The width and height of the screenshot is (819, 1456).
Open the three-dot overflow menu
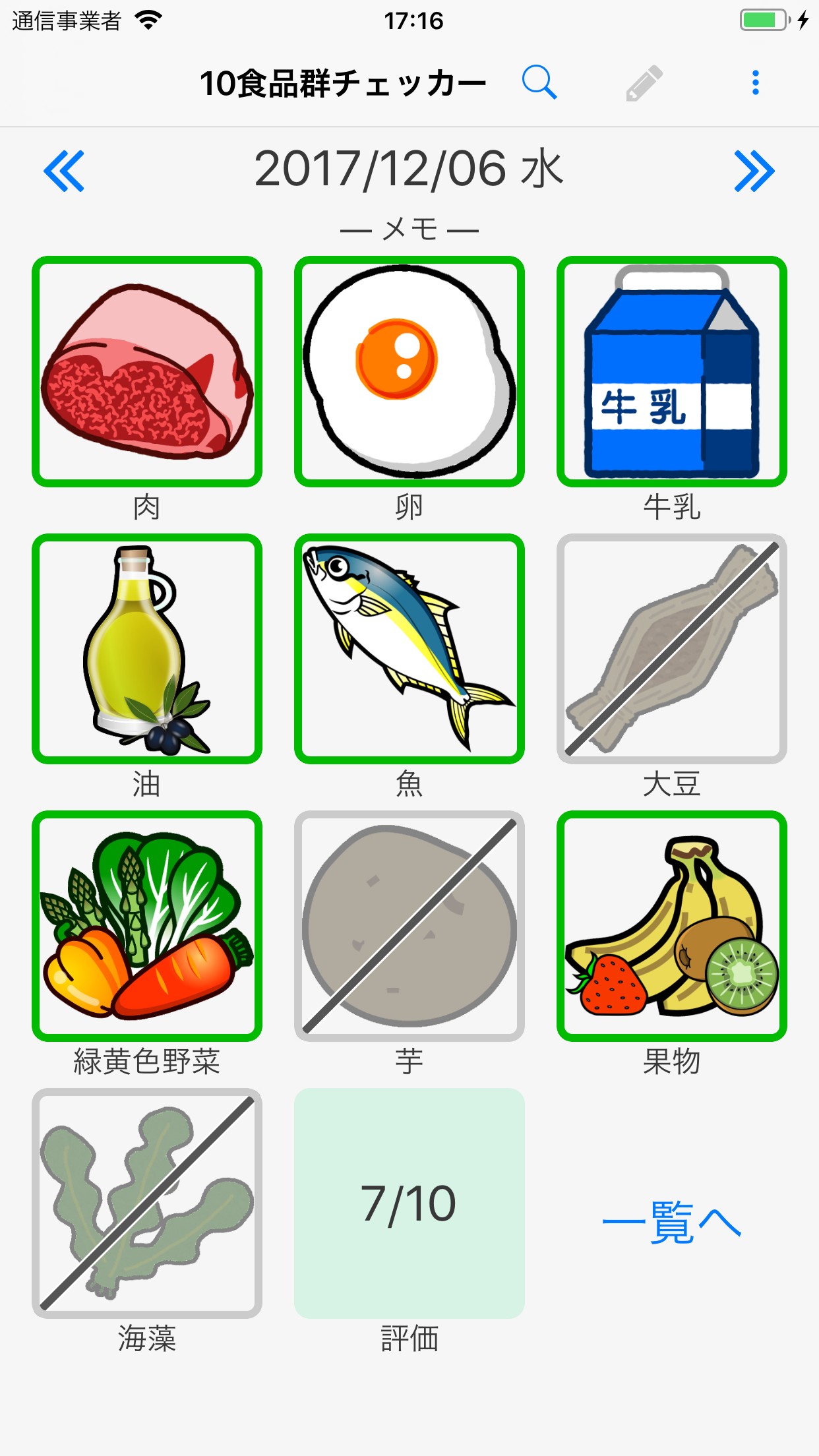click(755, 83)
